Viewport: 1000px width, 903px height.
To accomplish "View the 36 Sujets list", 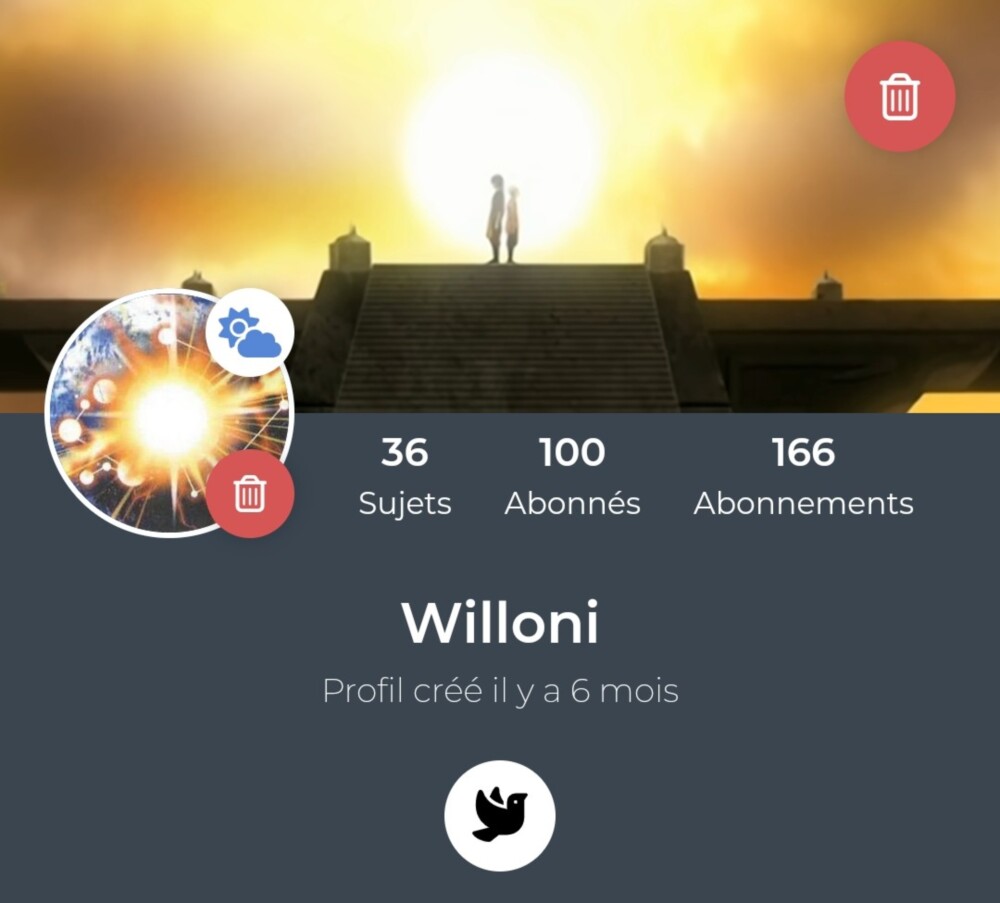I will (405, 477).
